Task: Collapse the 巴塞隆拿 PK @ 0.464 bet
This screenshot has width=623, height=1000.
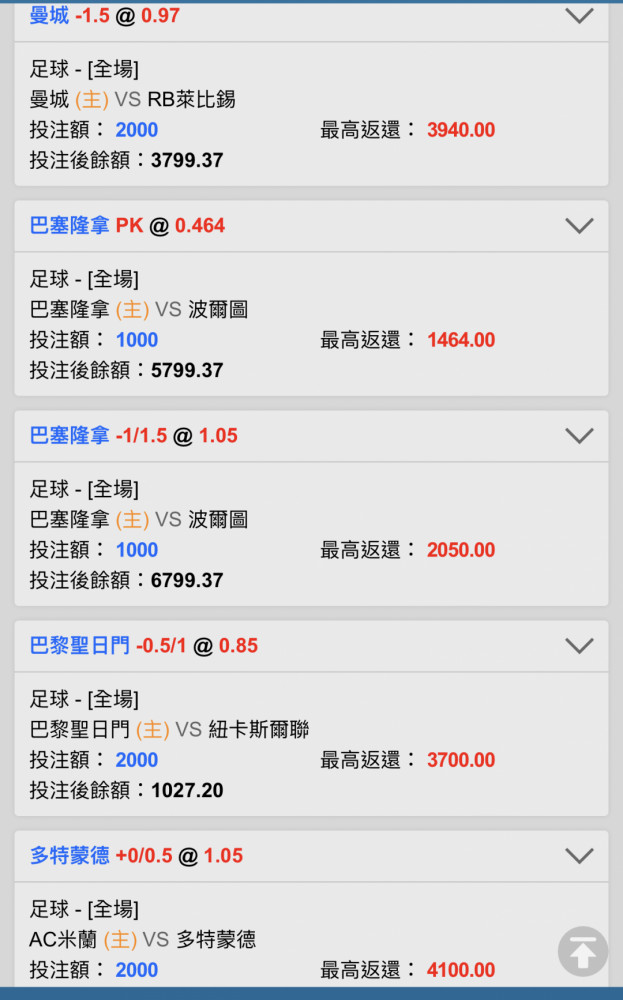Action: pos(579,226)
